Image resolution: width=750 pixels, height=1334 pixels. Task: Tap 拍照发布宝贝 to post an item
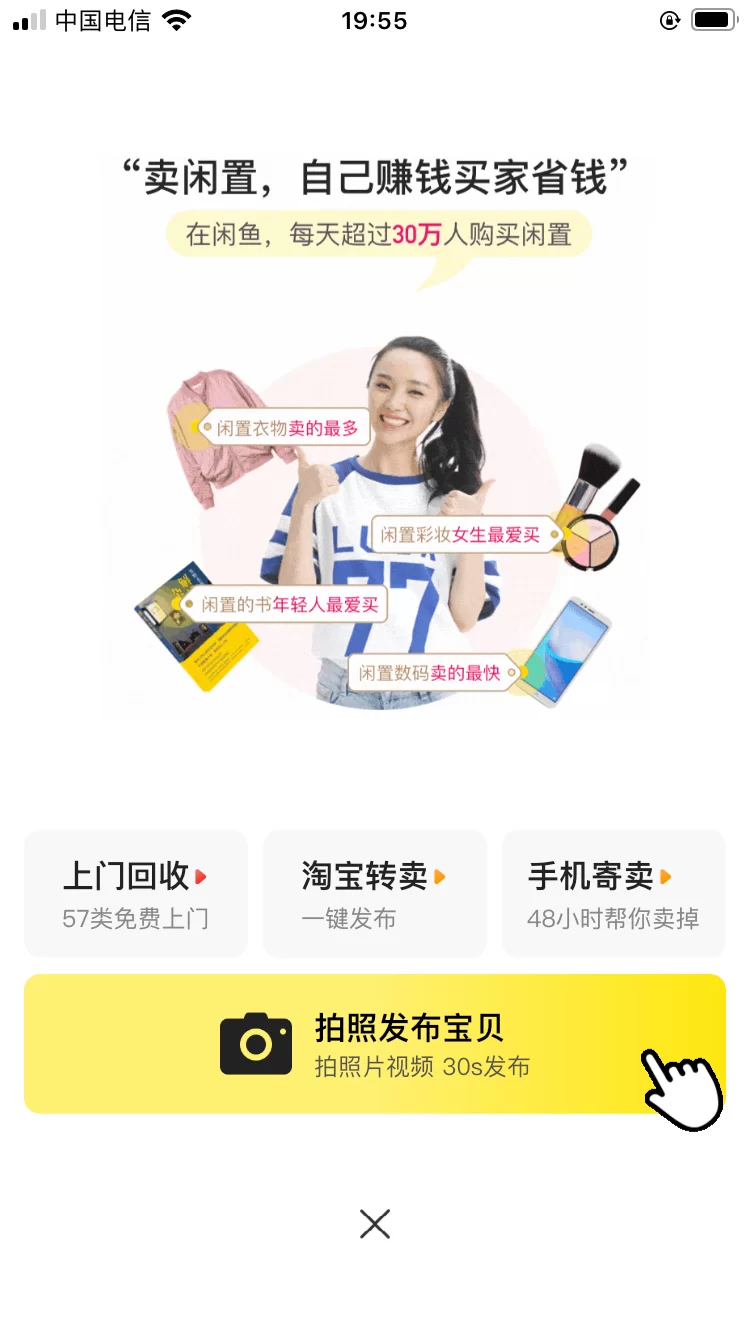374,1043
